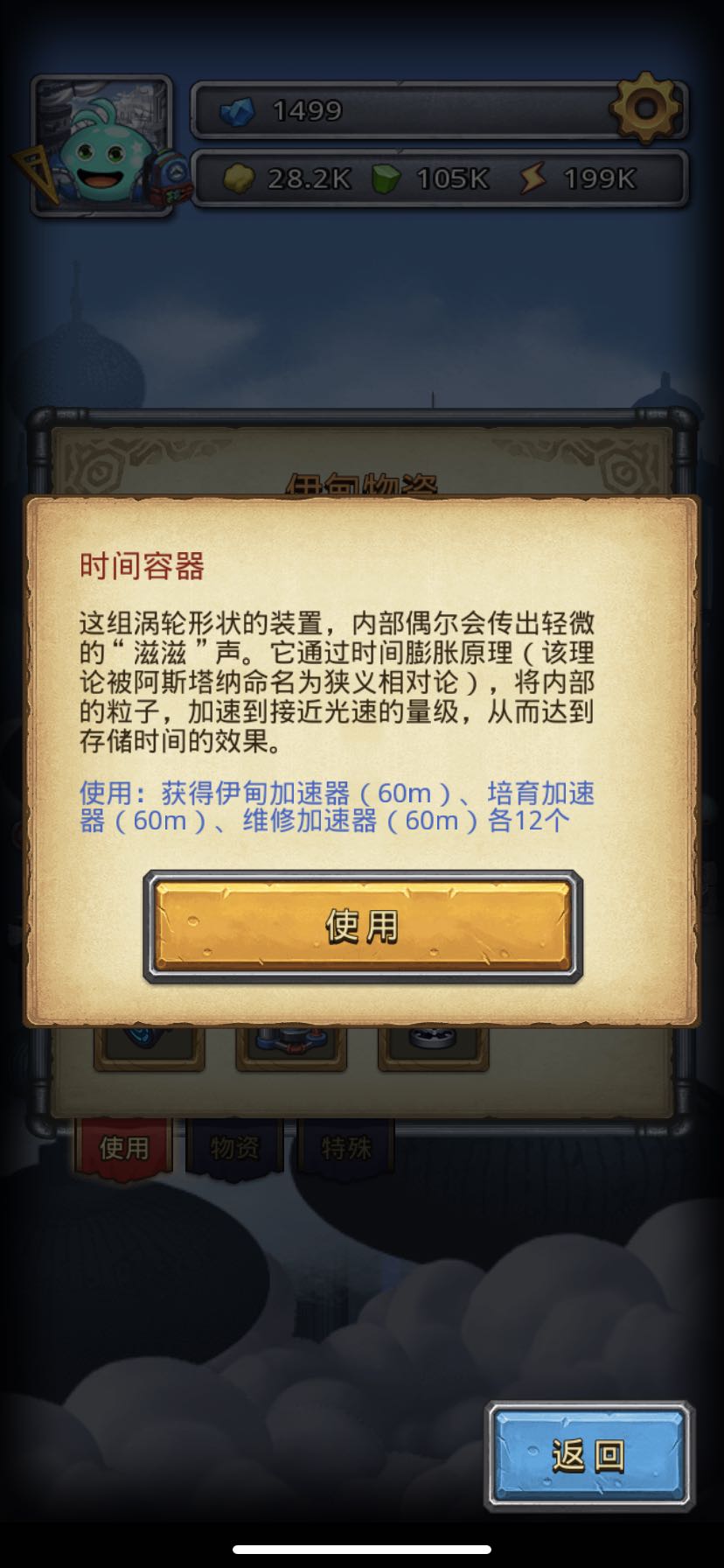The width and height of the screenshot is (724, 1568).
Task: Tap the player avatar portrait
Action: [101, 145]
